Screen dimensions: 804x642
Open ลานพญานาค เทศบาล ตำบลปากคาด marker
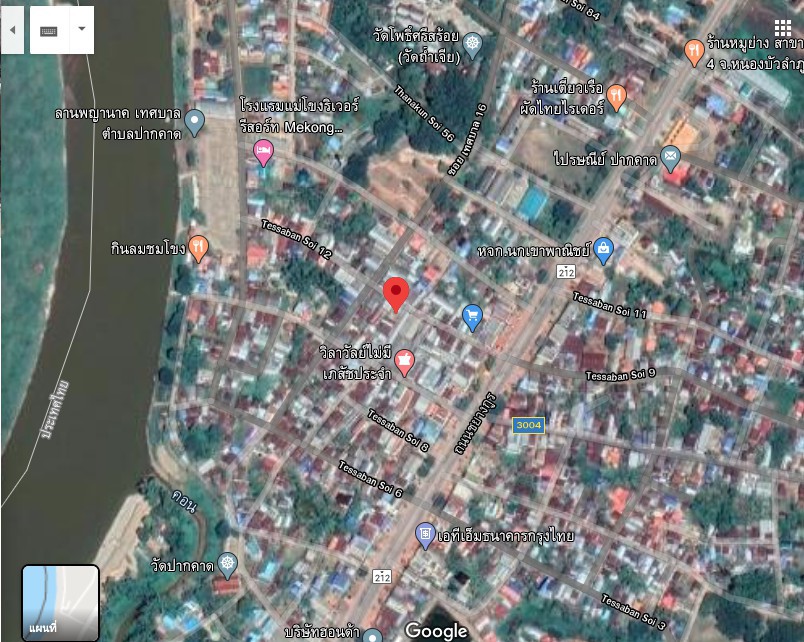pyautogui.click(x=195, y=122)
